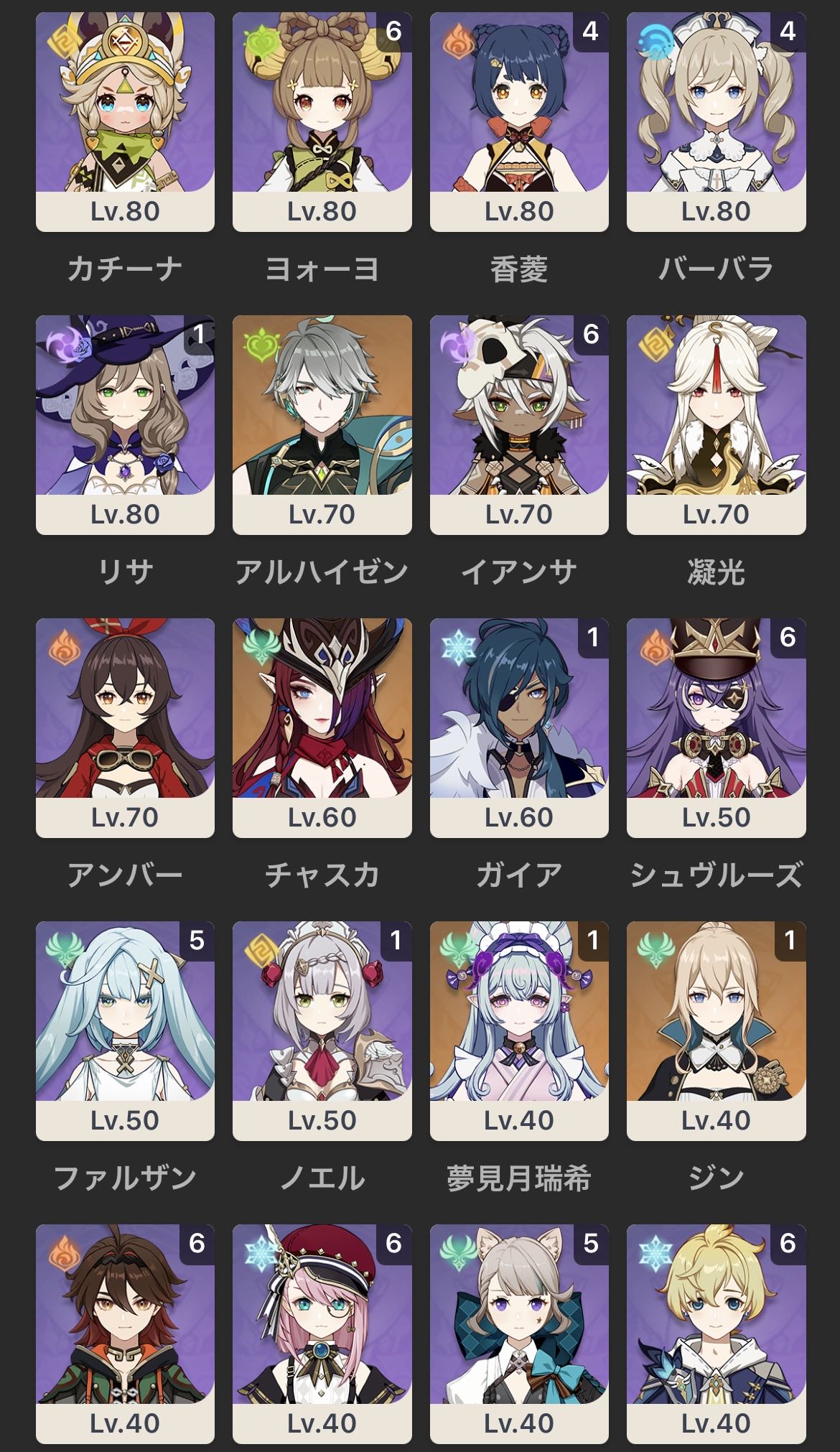Image resolution: width=840 pixels, height=1452 pixels.
Task: Open the ノエル character card
Action: coord(322,1031)
